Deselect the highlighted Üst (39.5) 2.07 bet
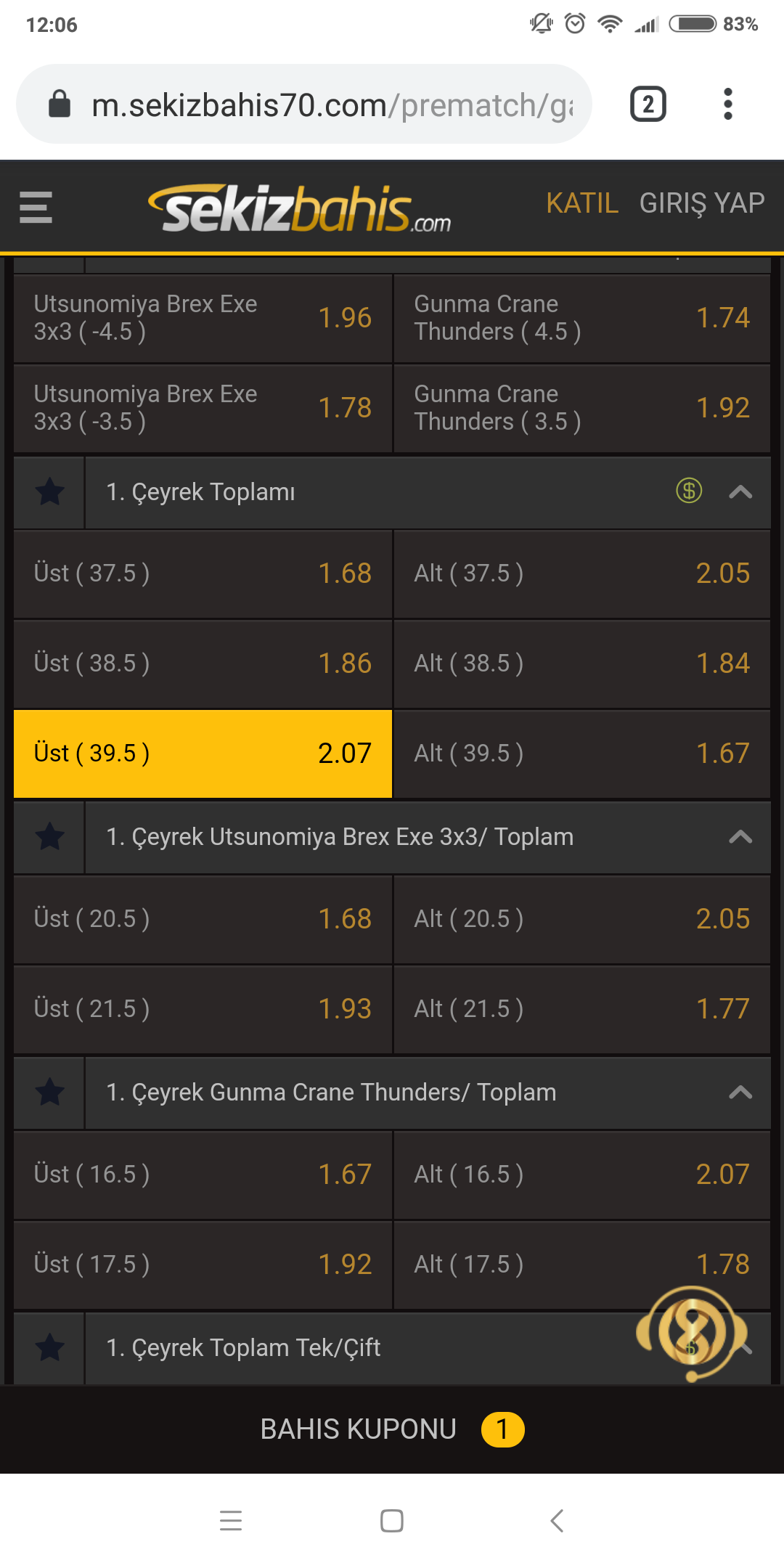The width and height of the screenshot is (784, 1568). click(203, 754)
